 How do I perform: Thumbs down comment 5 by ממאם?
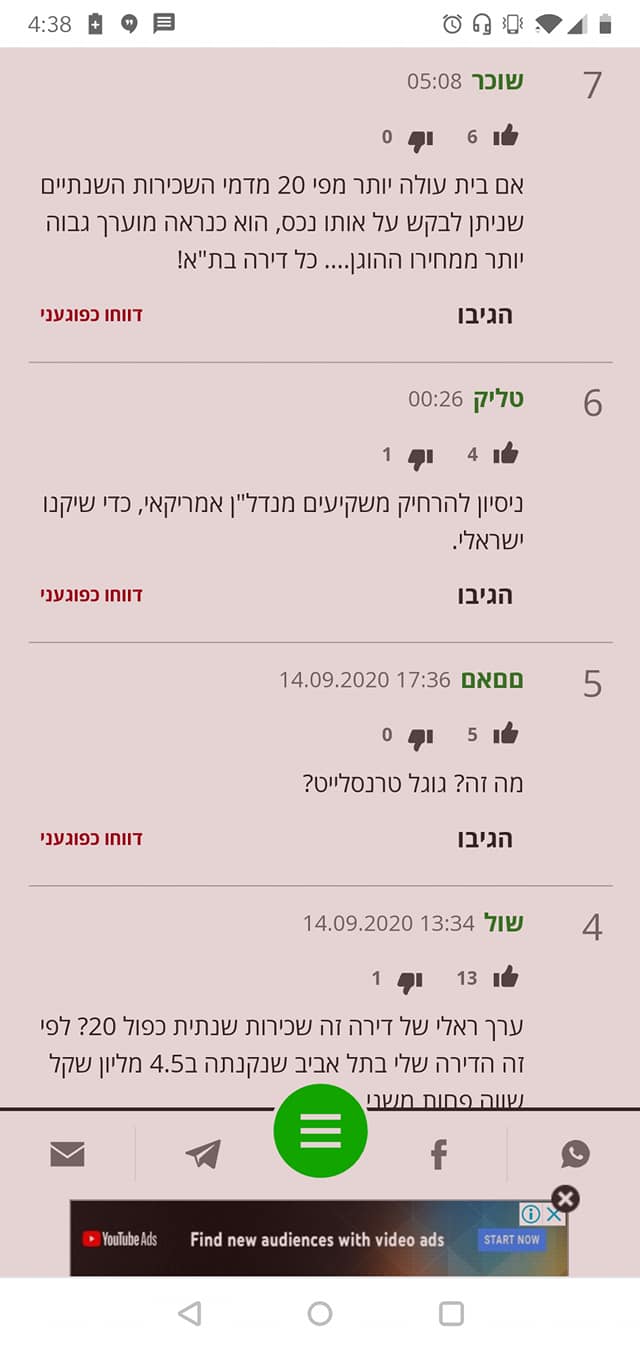pyautogui.click(x=420, y=738)
